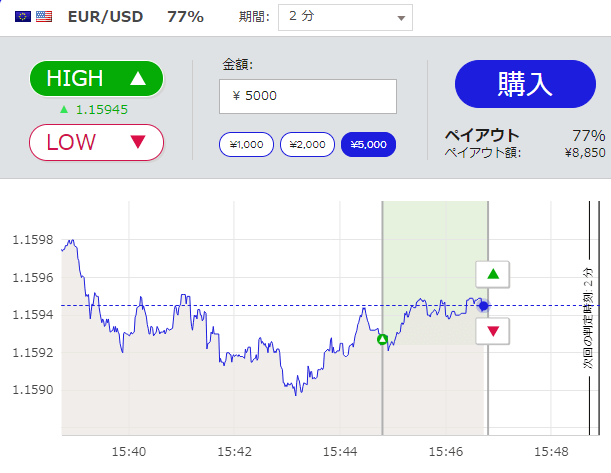Select the HIGH option

[96, 78]
